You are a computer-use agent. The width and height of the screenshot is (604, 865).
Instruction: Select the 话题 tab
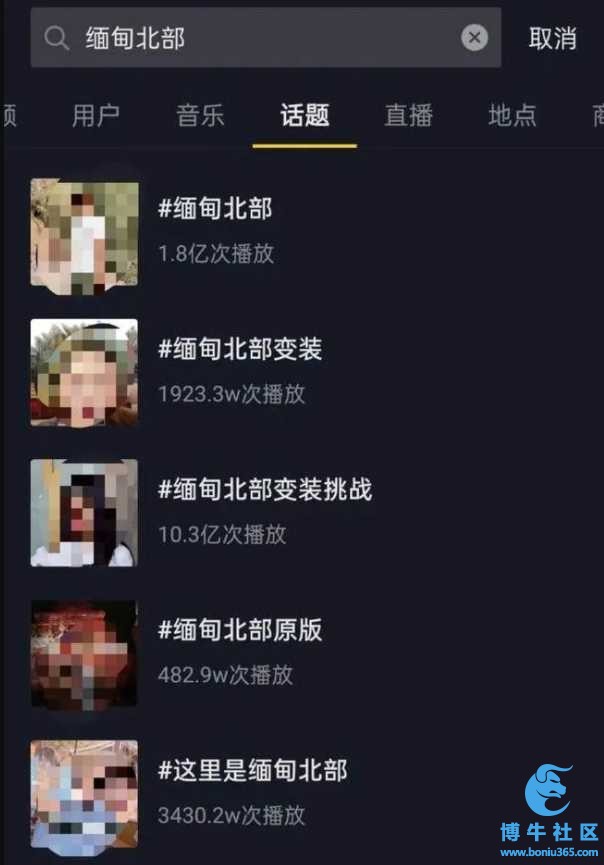[304, 115]
